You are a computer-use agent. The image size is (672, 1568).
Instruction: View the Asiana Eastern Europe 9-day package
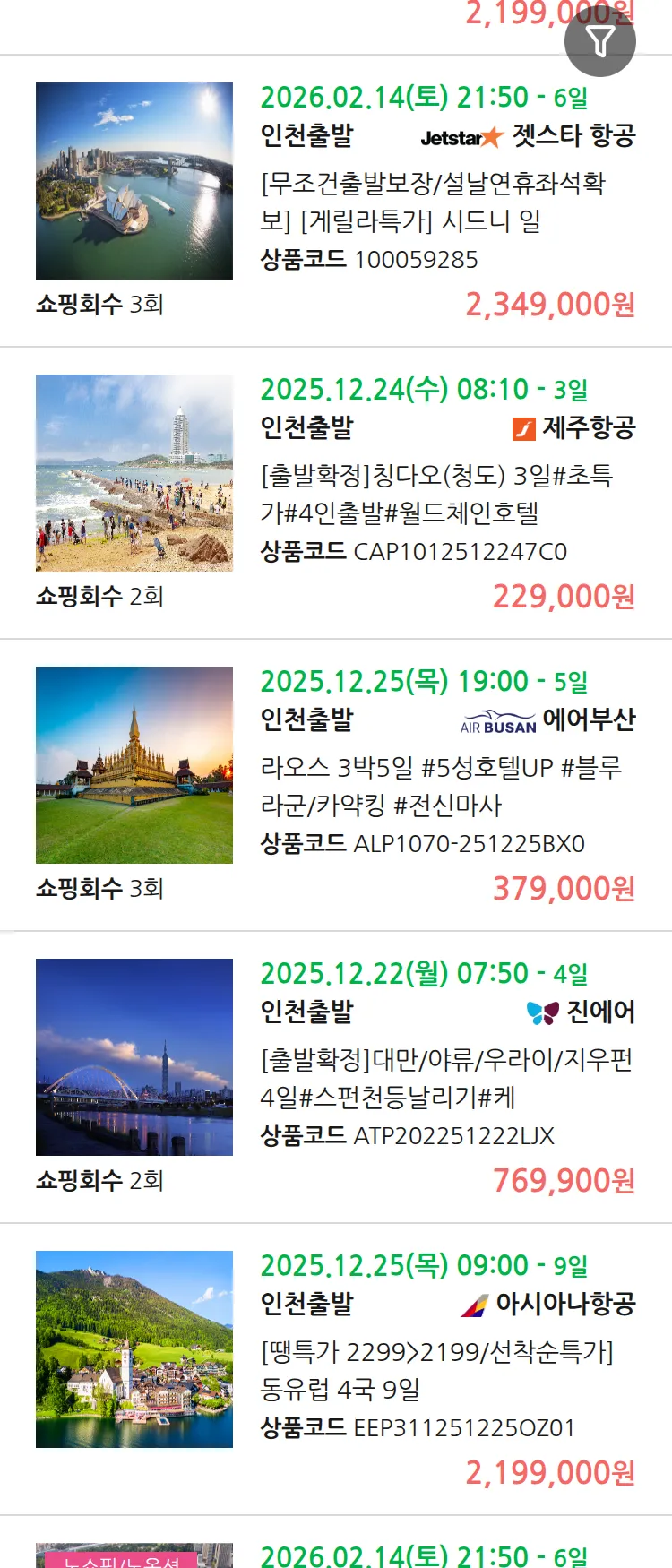[x=435, y=1370]
